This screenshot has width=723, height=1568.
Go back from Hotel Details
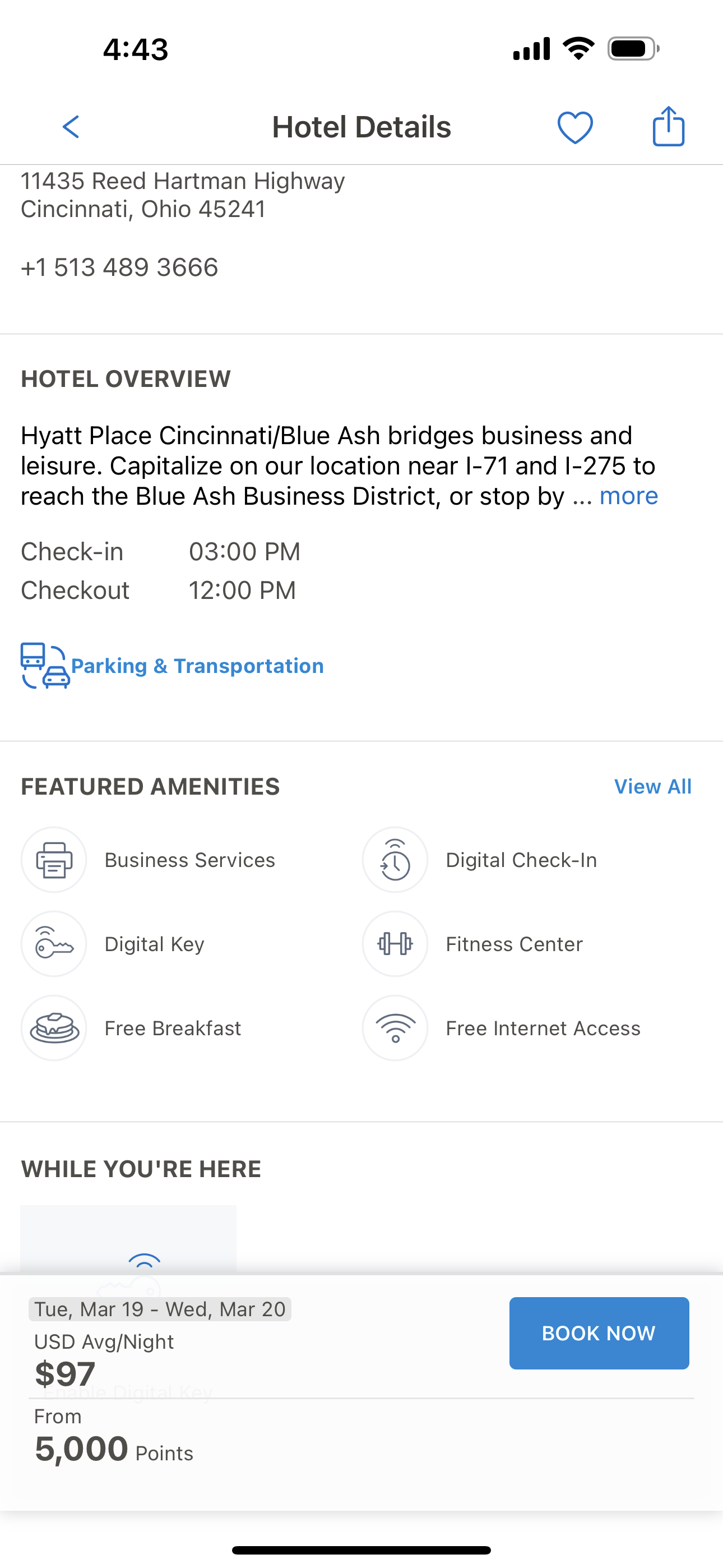point(71,127)
